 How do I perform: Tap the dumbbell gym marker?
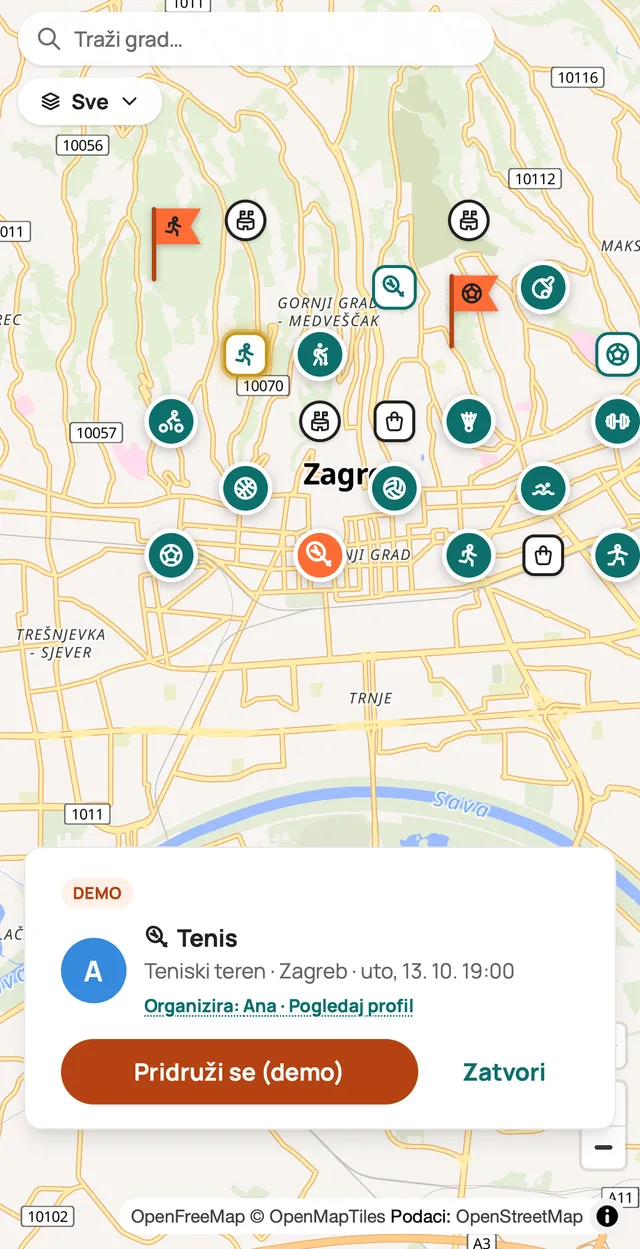(617, 421)
